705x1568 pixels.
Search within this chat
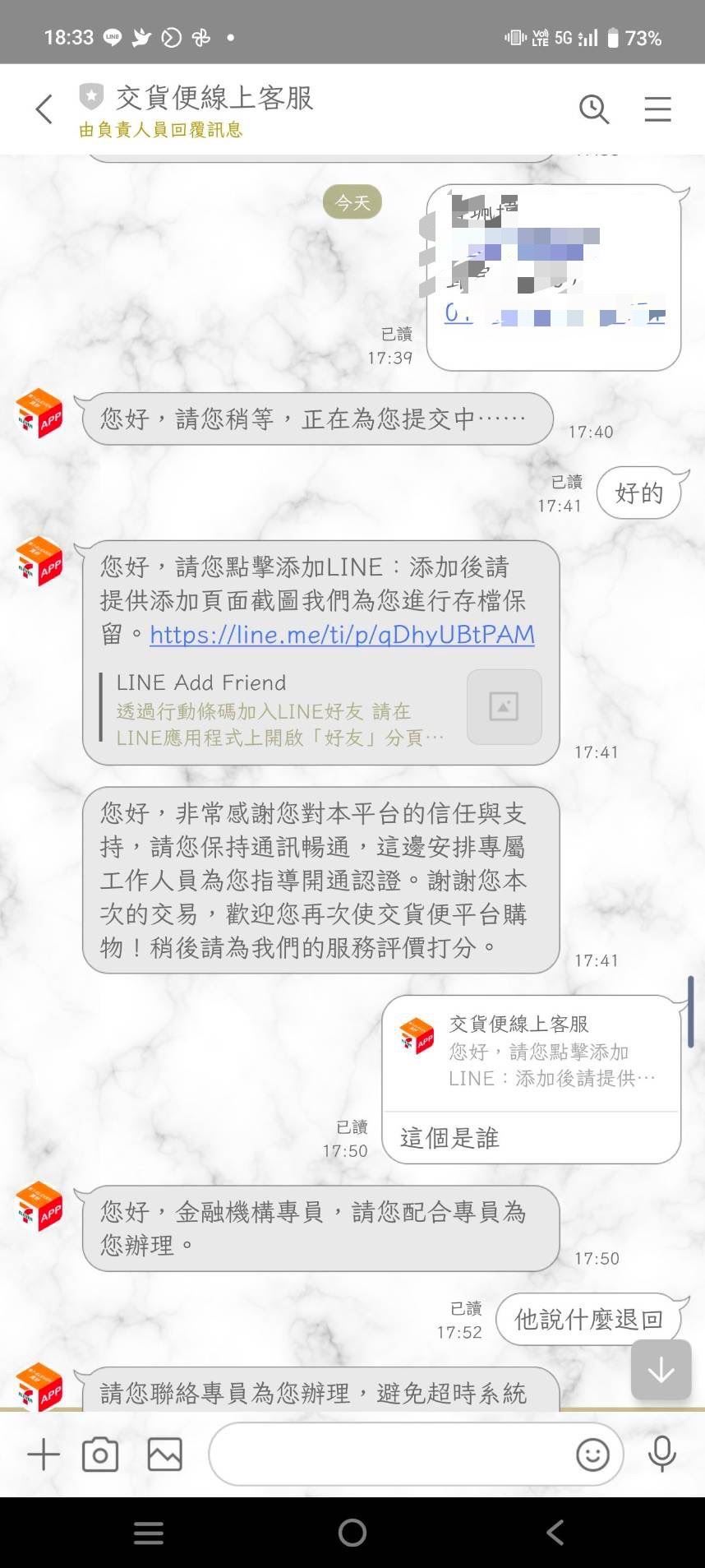593,109
